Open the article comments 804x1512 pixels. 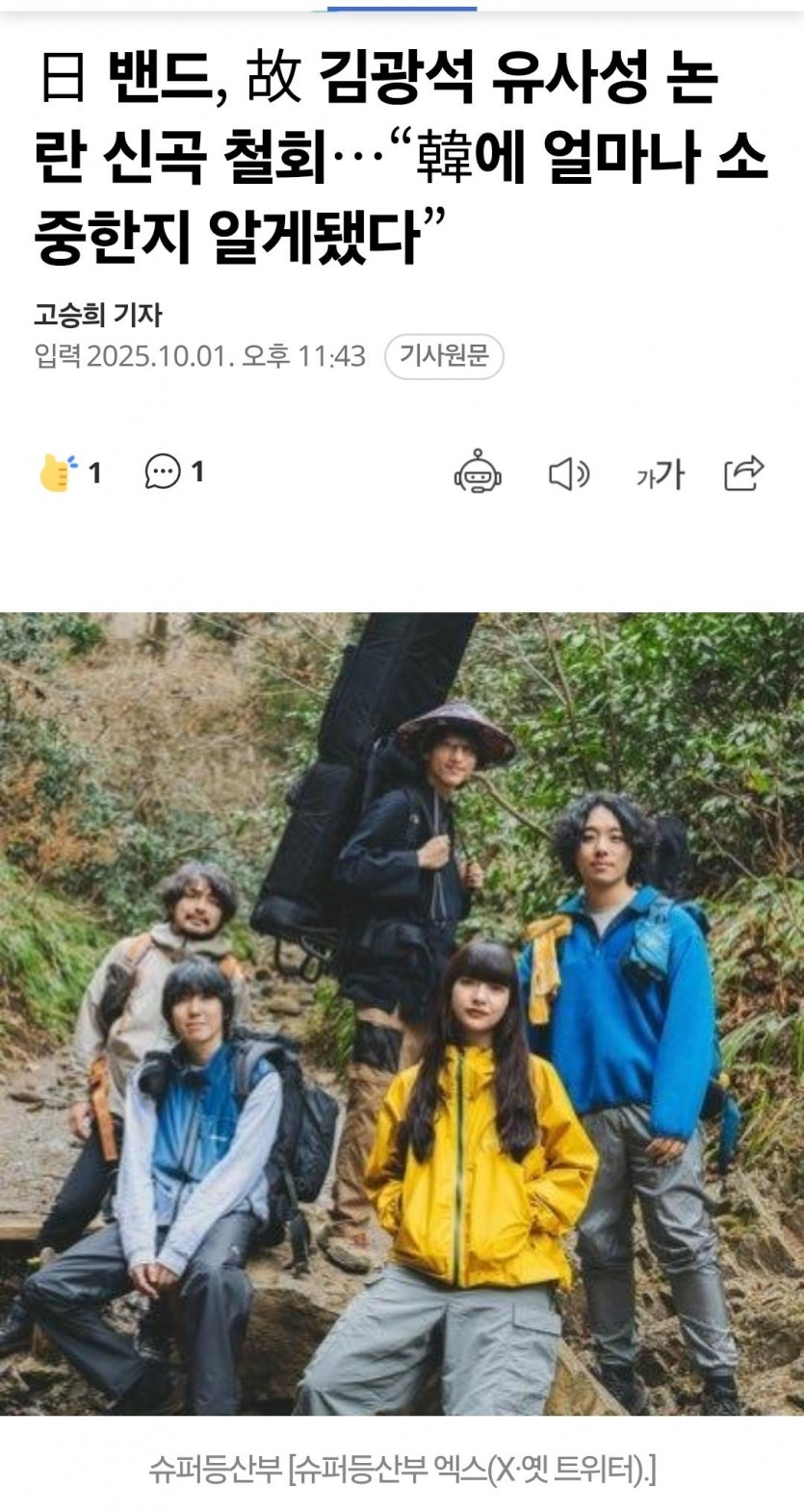point(163,472)
